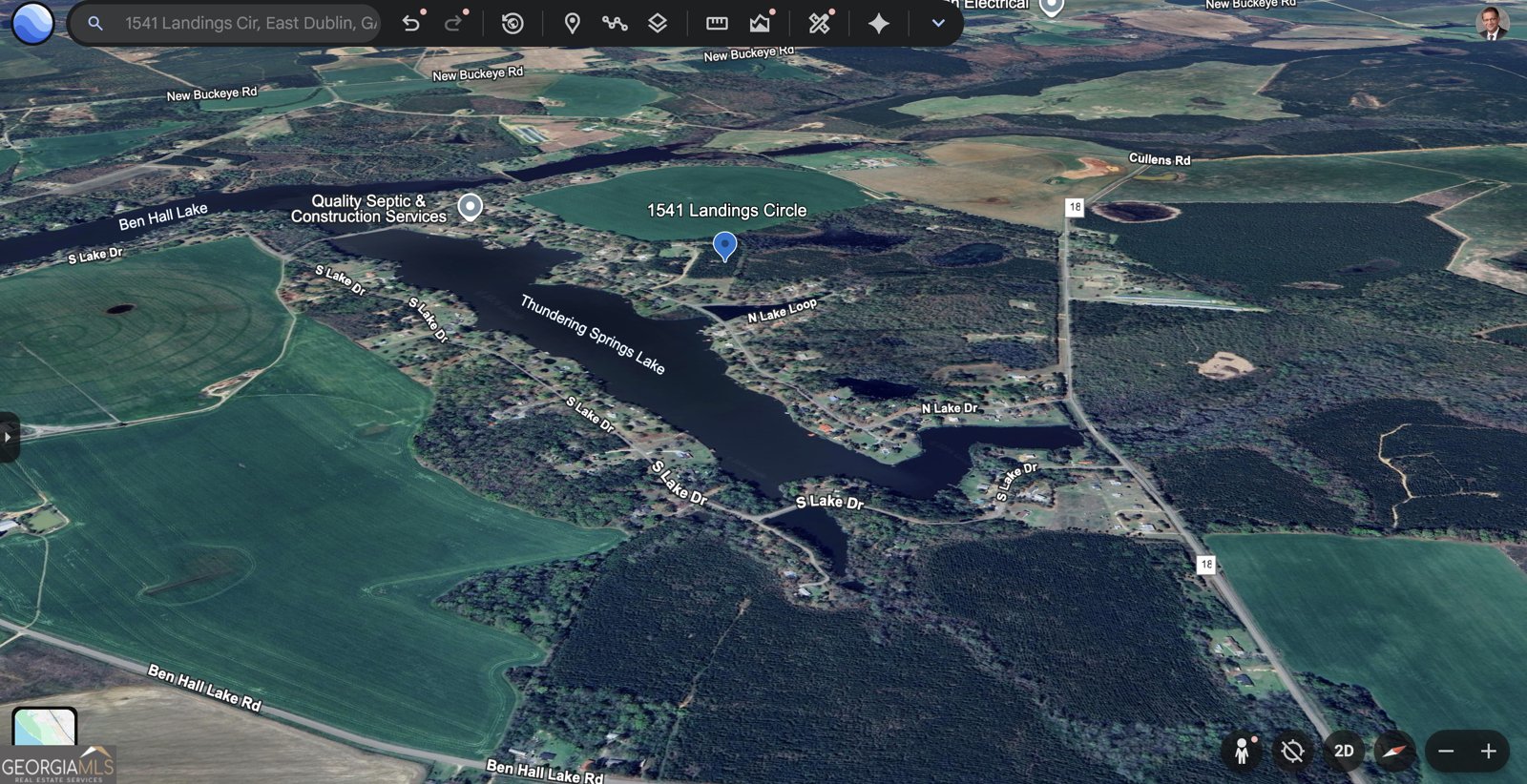Open historical imagery time tool
The image size is (1527, 784).
512,23
